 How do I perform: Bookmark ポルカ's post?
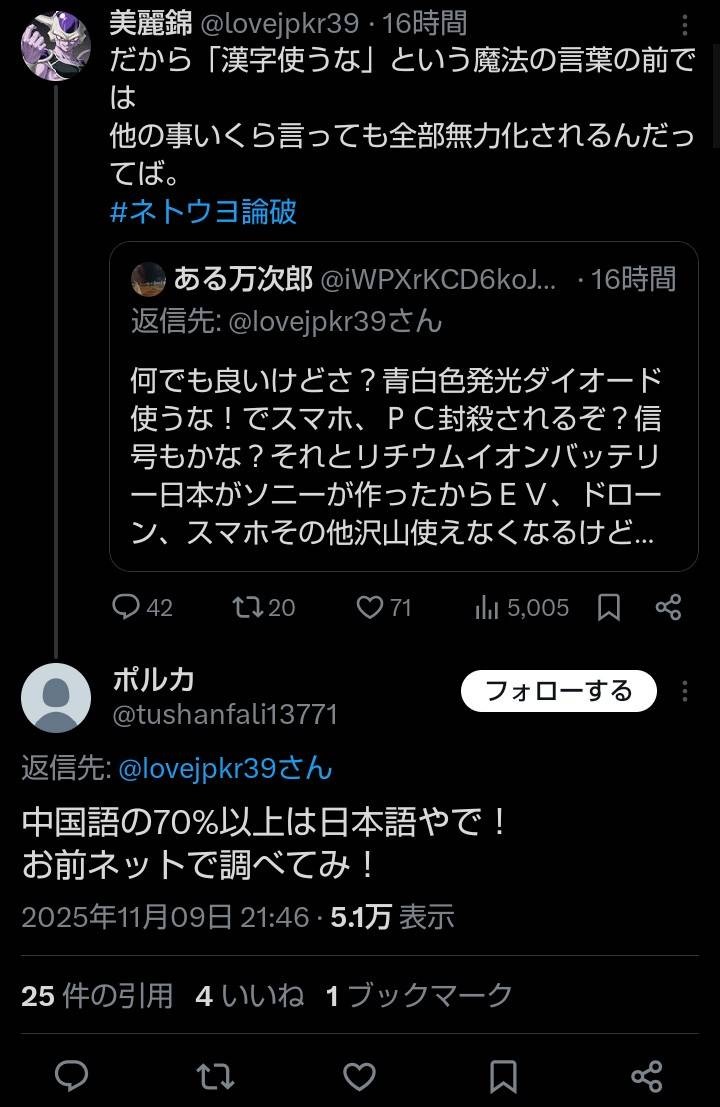pyautogui.click(x=503, y=1076)
